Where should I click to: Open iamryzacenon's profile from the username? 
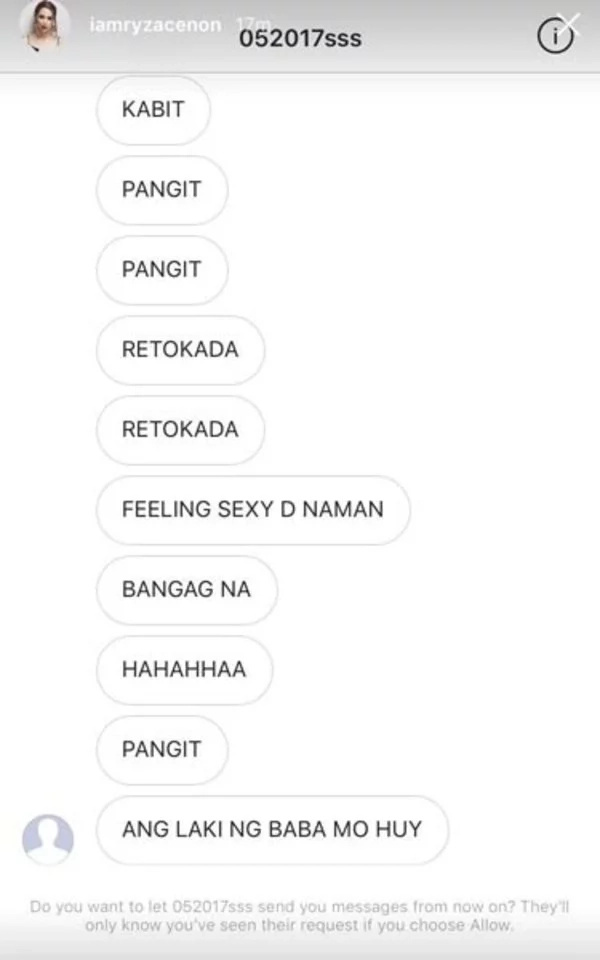point(153,24)
